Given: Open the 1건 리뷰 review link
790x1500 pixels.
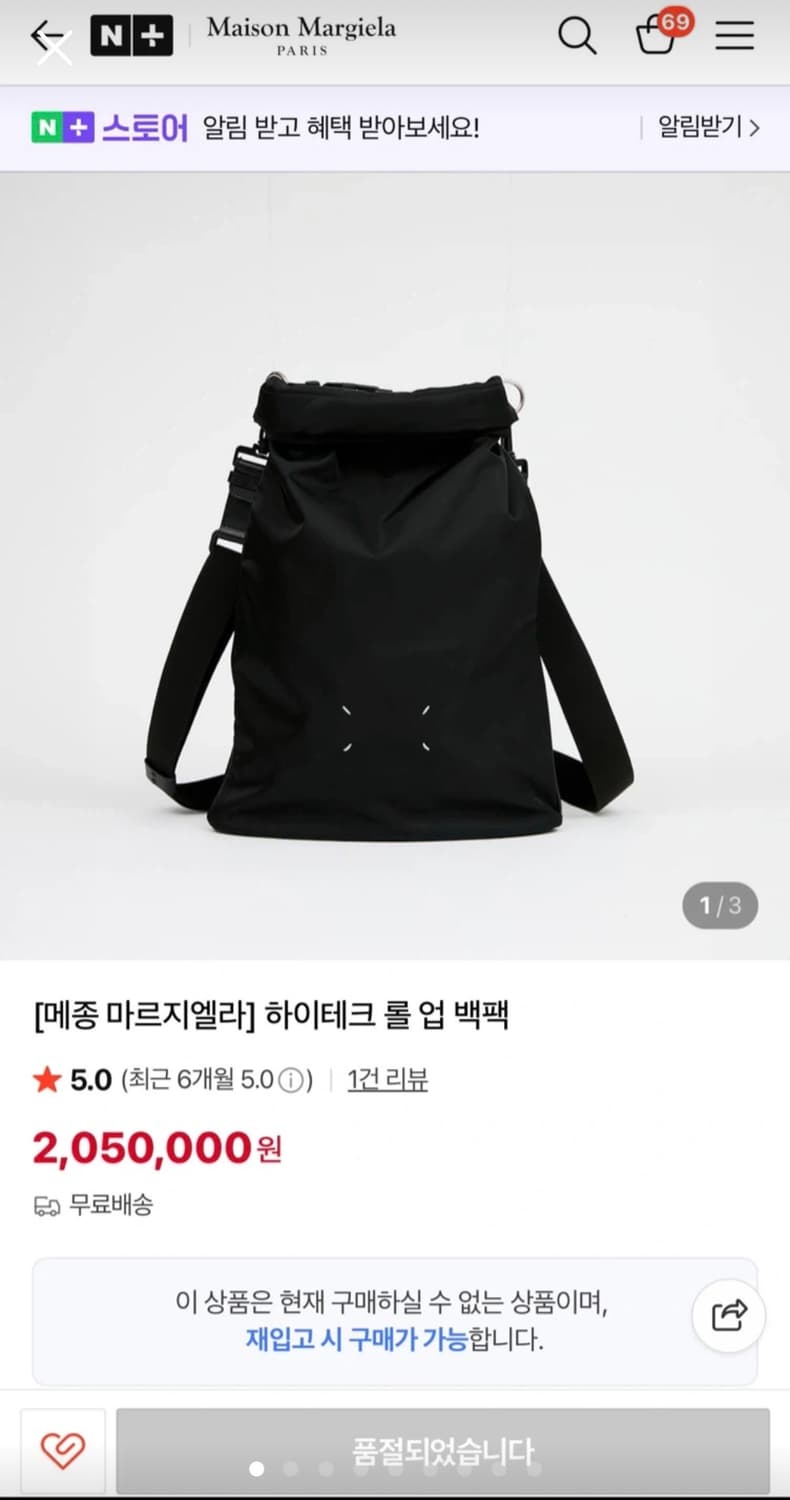Looking at the screenshot, I should pyautogui.click(x=388, y=1080).
